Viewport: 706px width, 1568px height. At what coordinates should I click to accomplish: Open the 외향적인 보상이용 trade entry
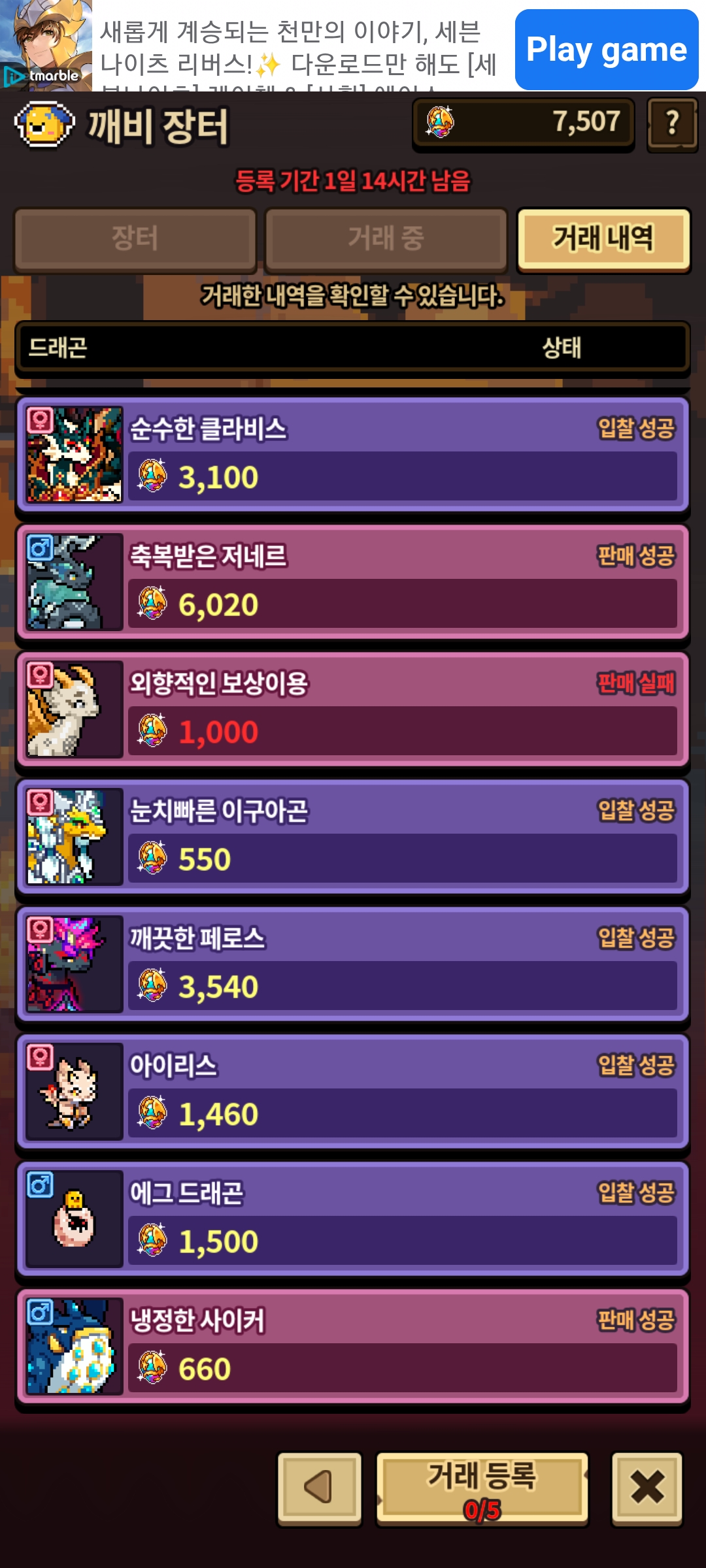point(353,710)
